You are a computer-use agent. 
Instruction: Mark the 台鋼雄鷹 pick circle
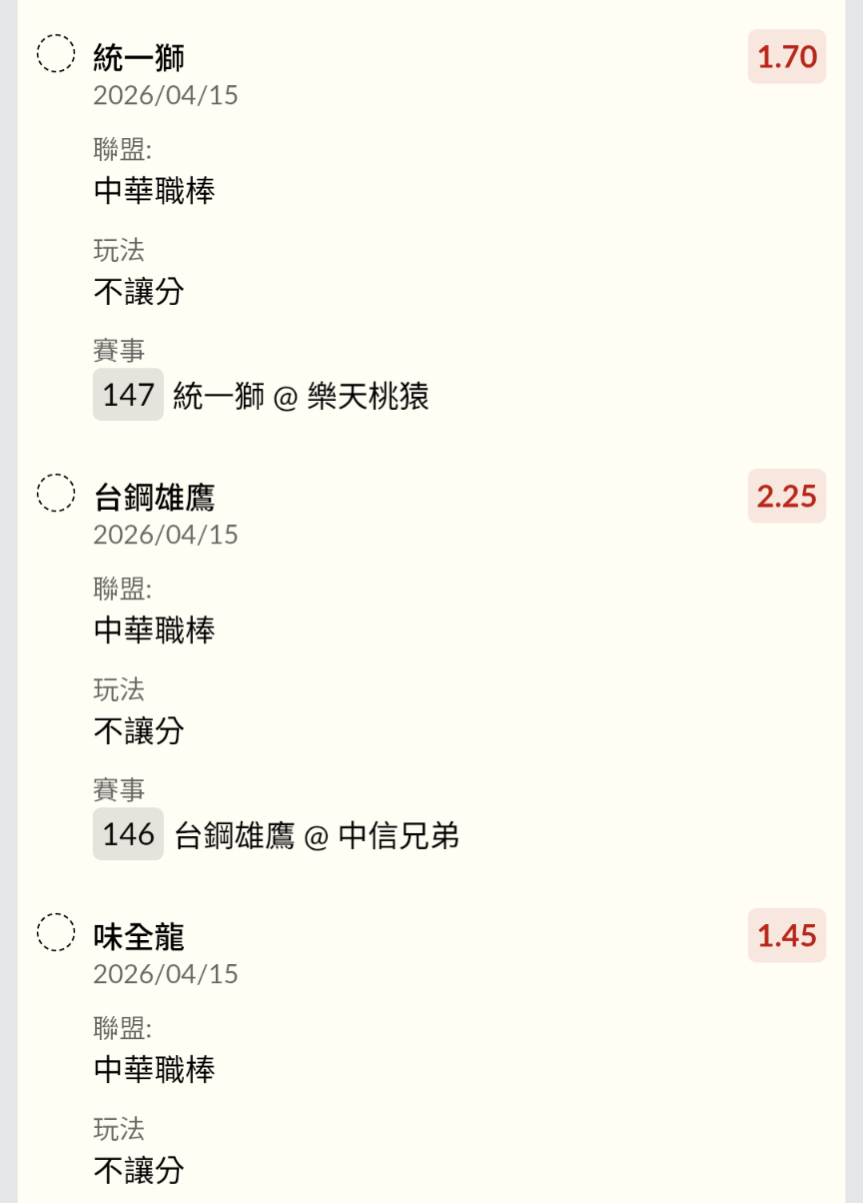[56, 493]
